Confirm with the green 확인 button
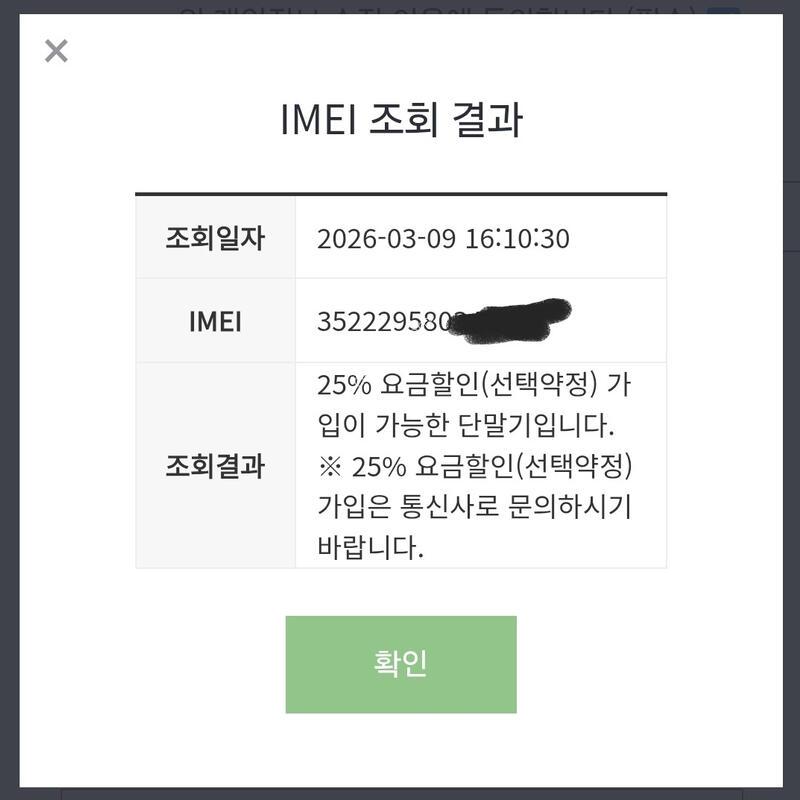The height and width of the screenshot is (800, 800). click(401, 664)
